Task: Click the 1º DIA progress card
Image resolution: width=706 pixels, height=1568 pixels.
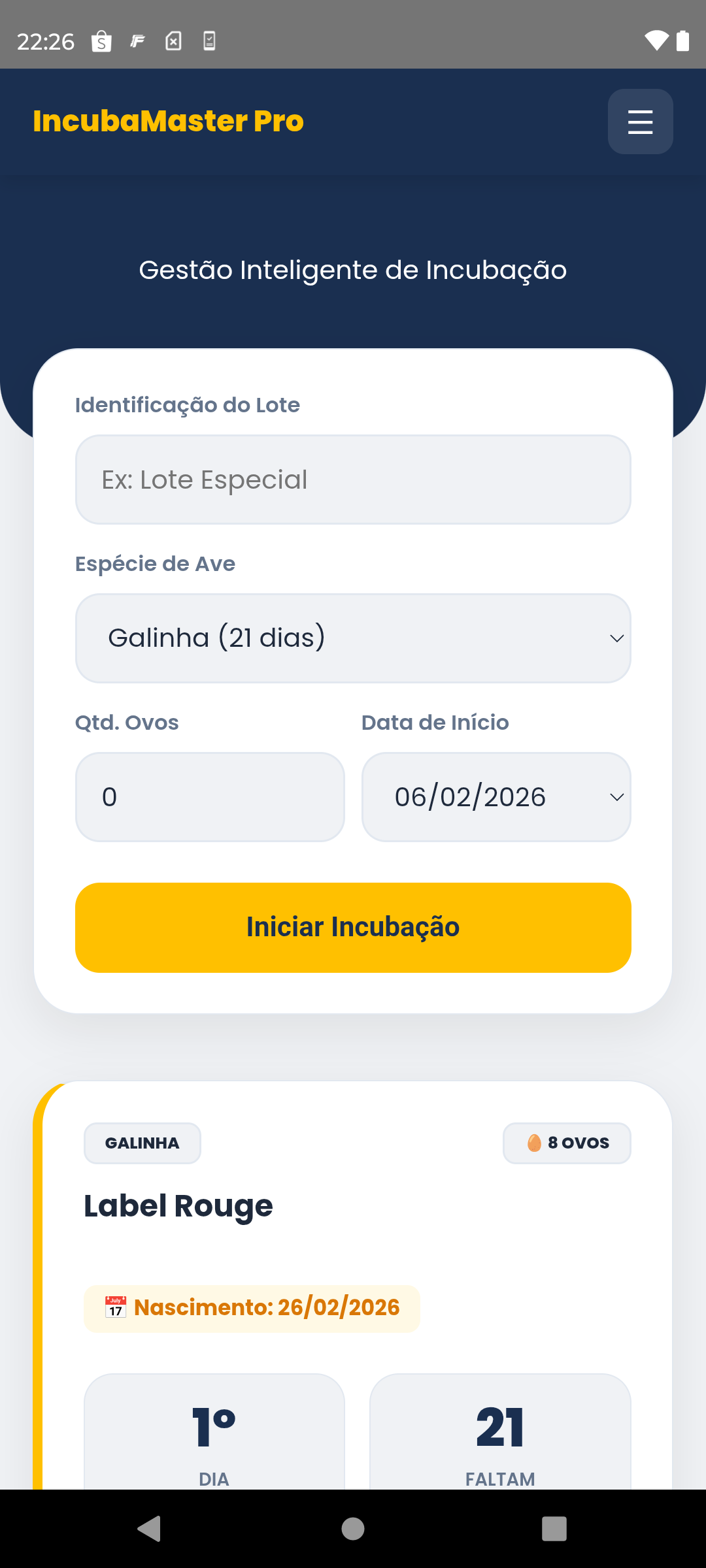Action: click(x=214, y=1437)
